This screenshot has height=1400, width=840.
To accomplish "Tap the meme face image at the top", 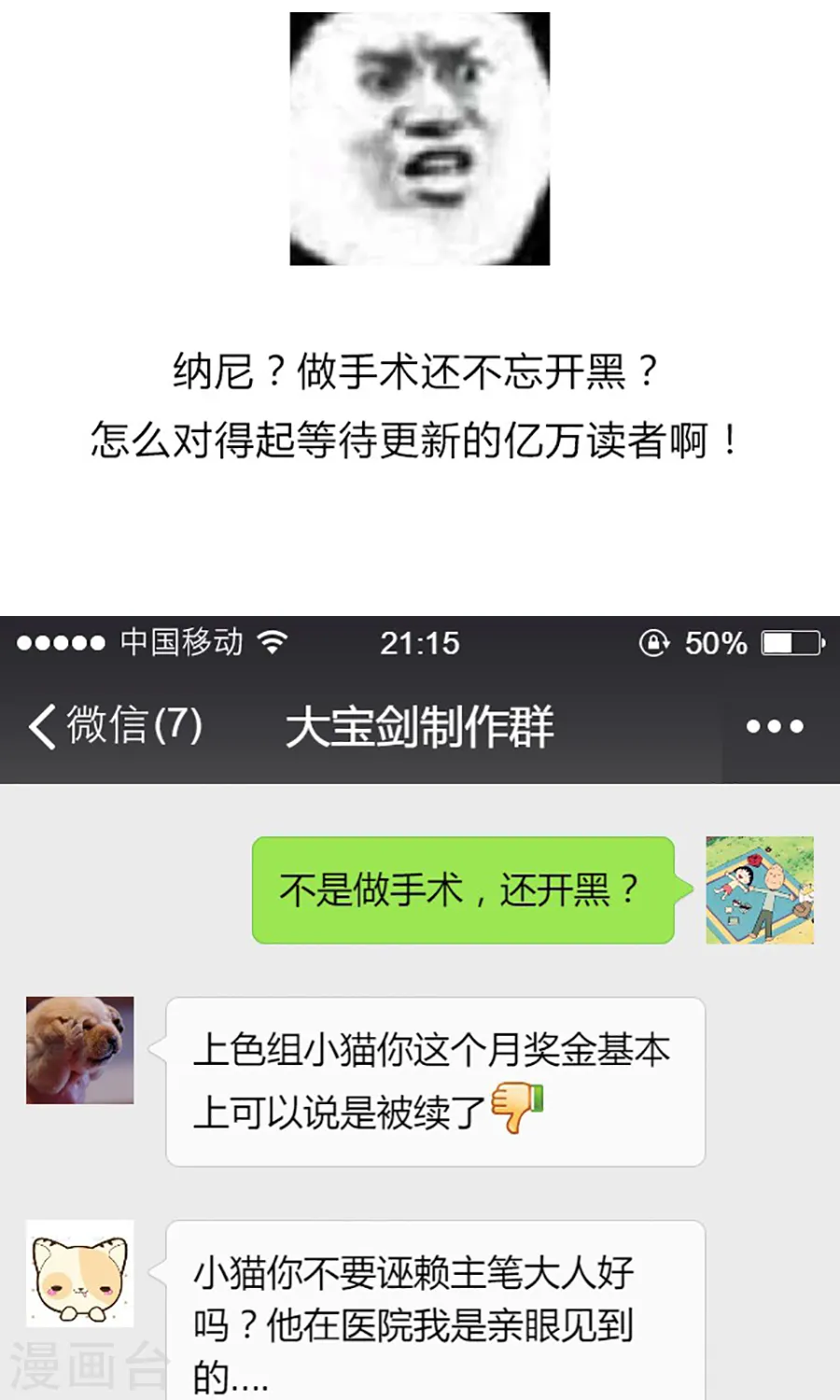I will (x=420, y=138).
